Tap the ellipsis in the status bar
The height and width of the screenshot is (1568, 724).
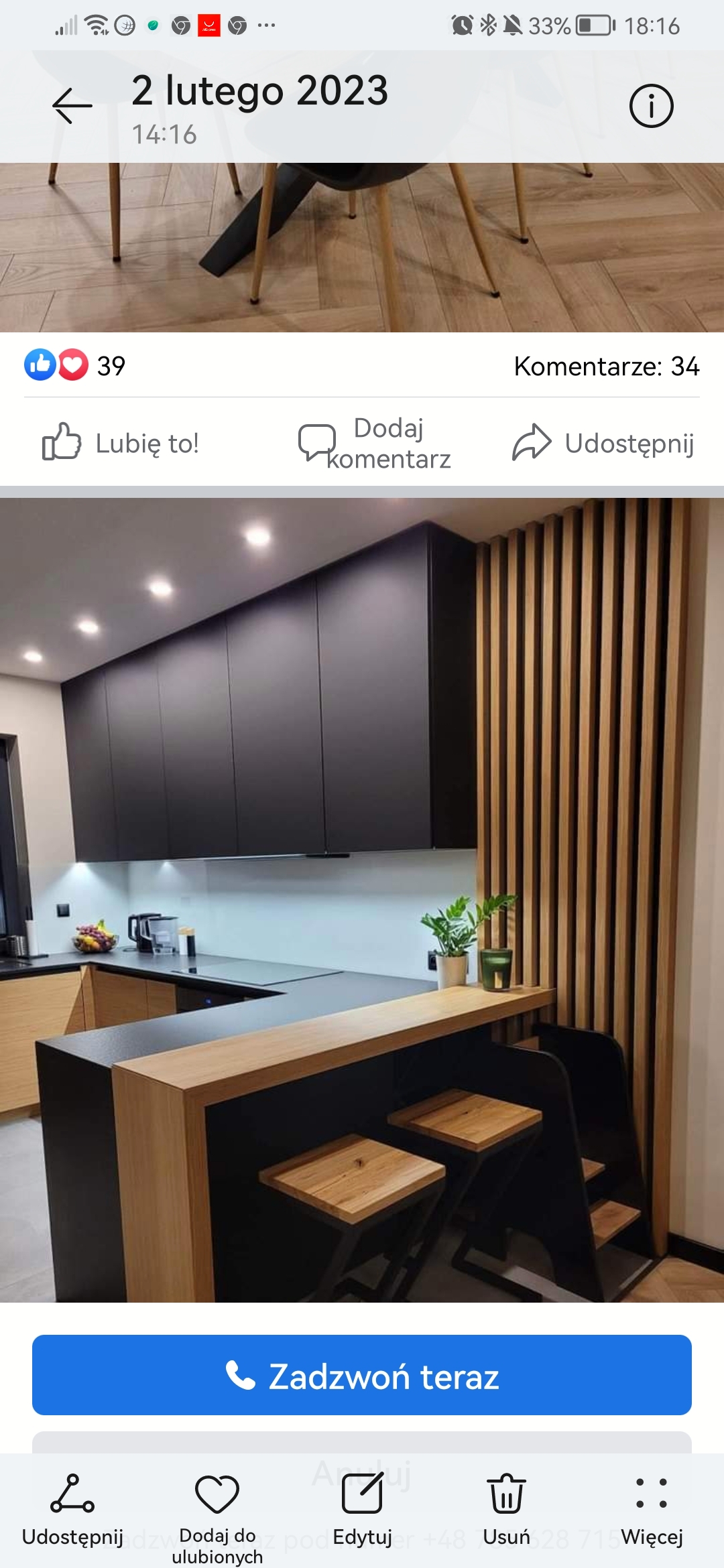coord(267,25)
